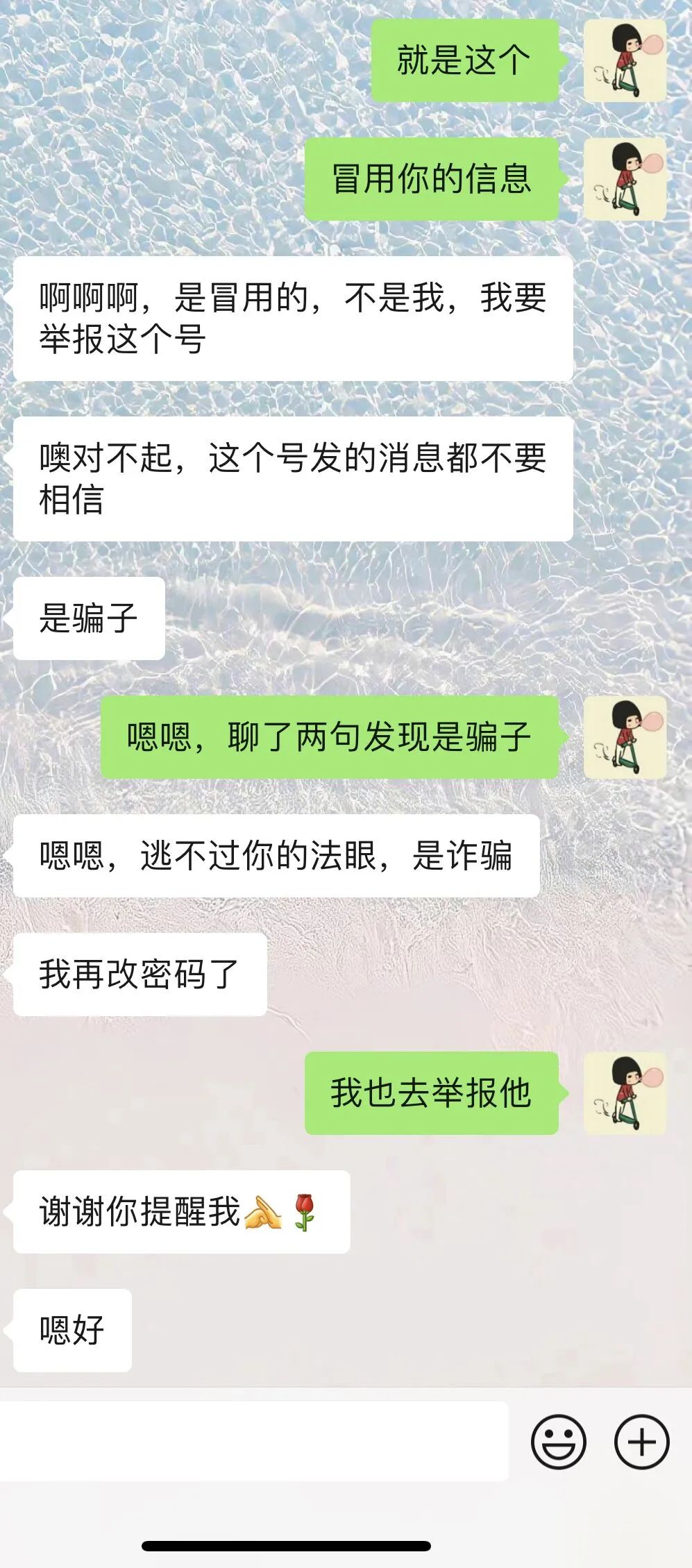
Task: Open sender's avatar beside 就是这个
Action: 625,61
